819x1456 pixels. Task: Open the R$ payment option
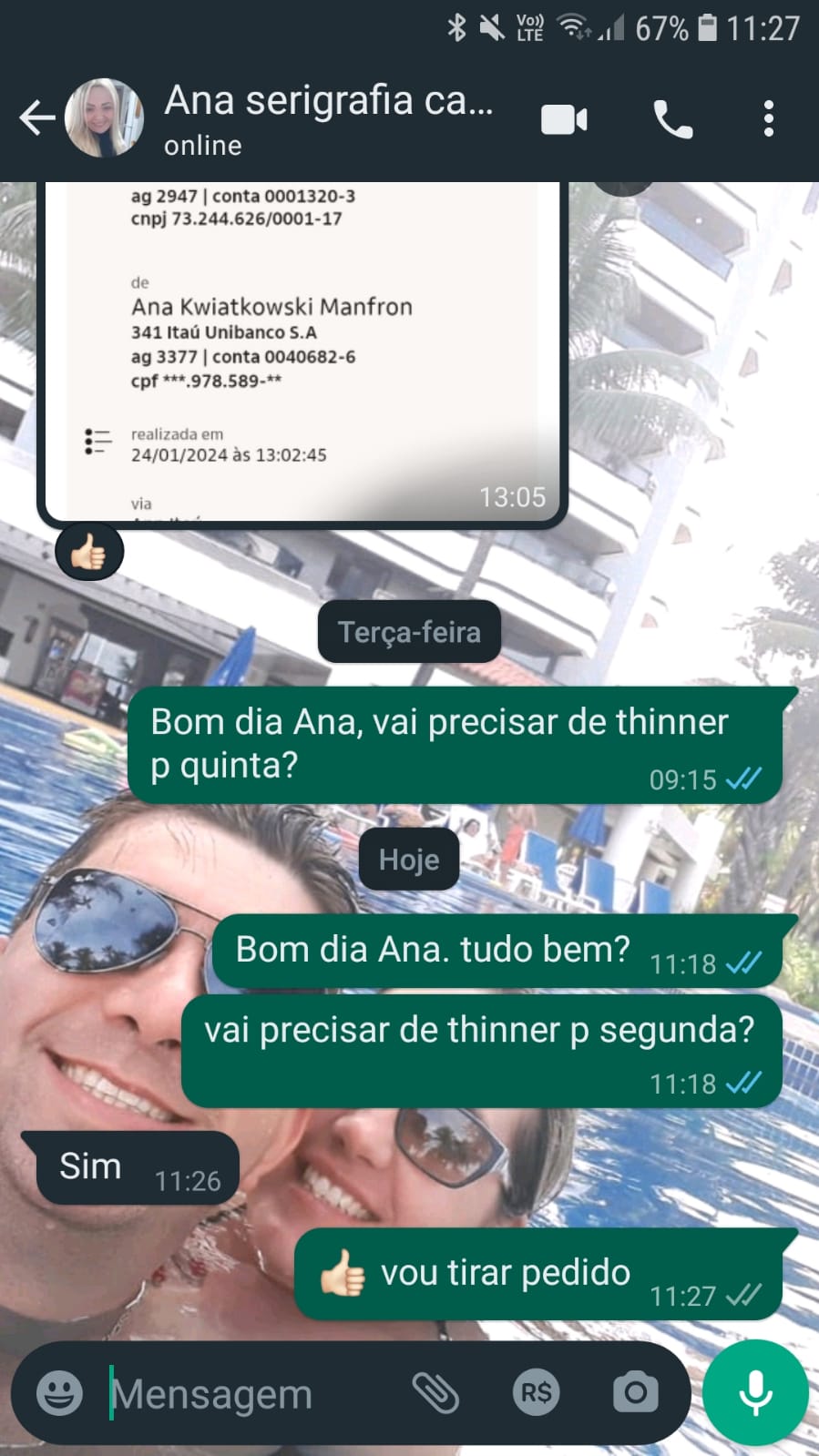(x=536, y=1393)
